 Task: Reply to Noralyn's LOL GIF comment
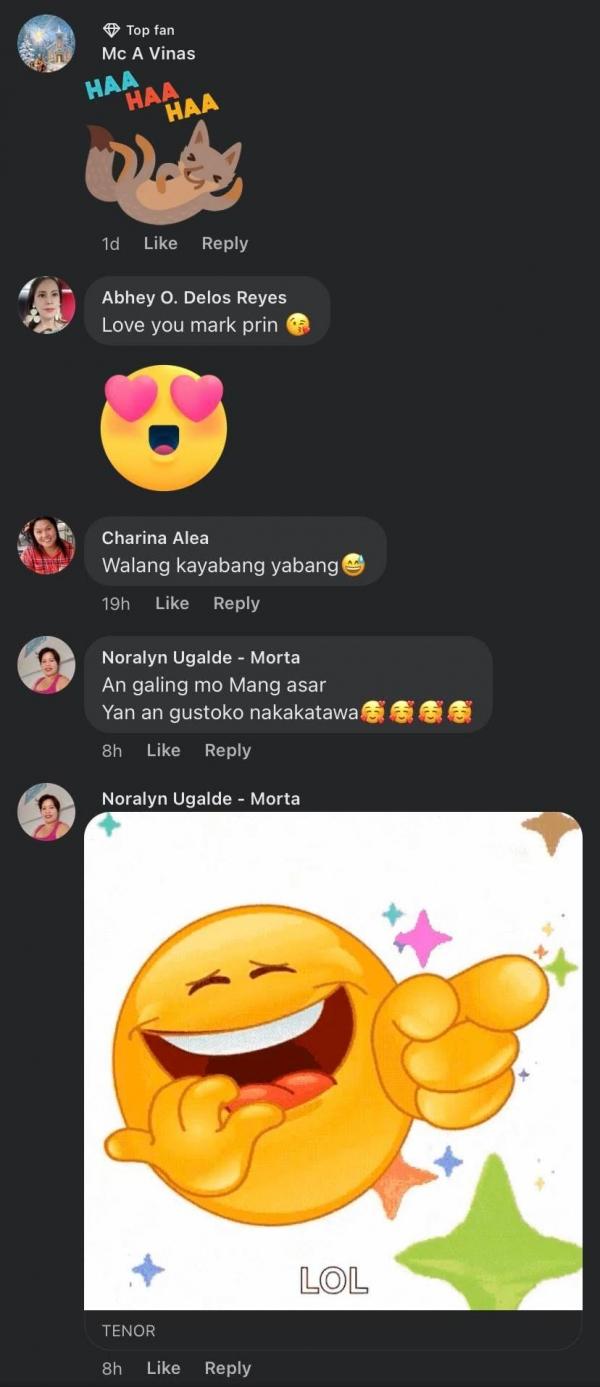tap(227, 1368)
